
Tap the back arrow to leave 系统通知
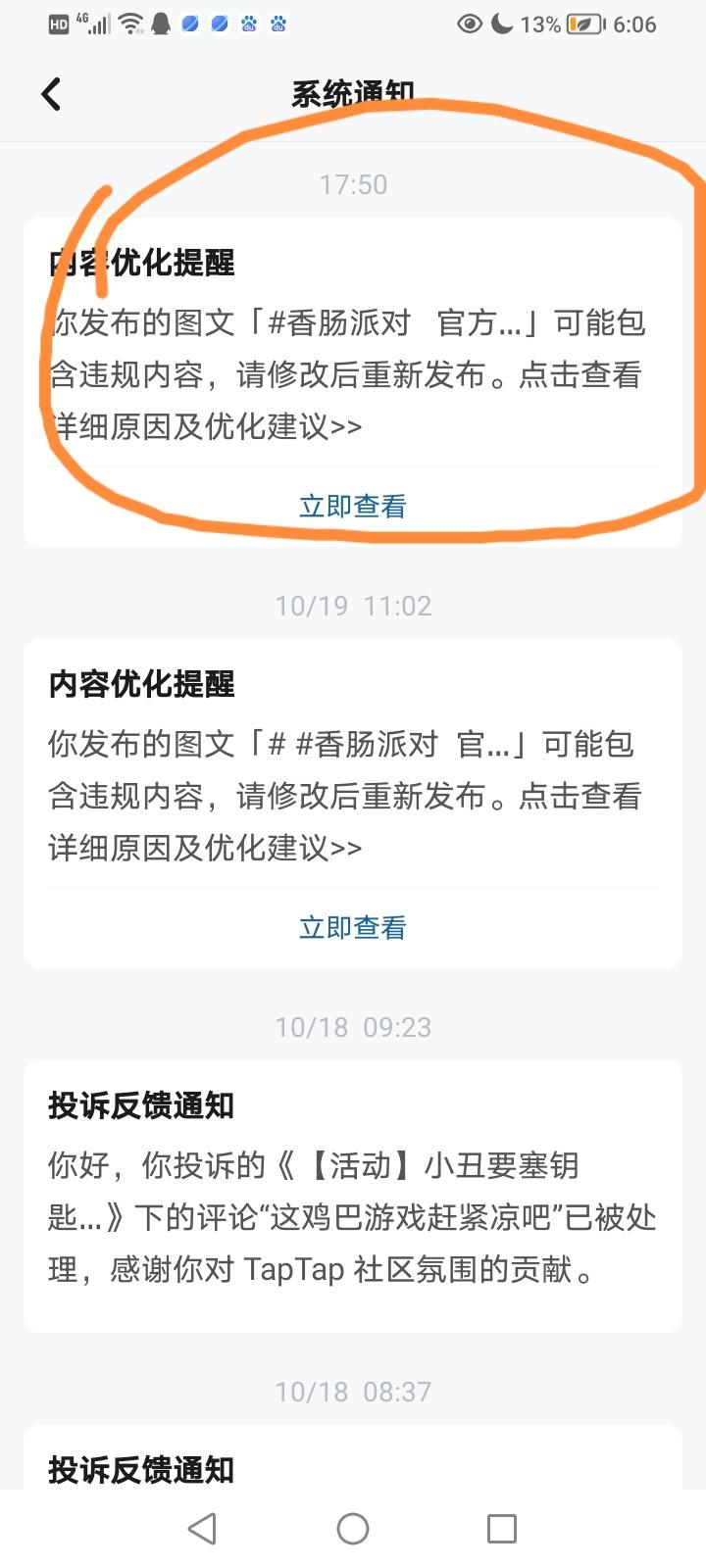(51, 94)
